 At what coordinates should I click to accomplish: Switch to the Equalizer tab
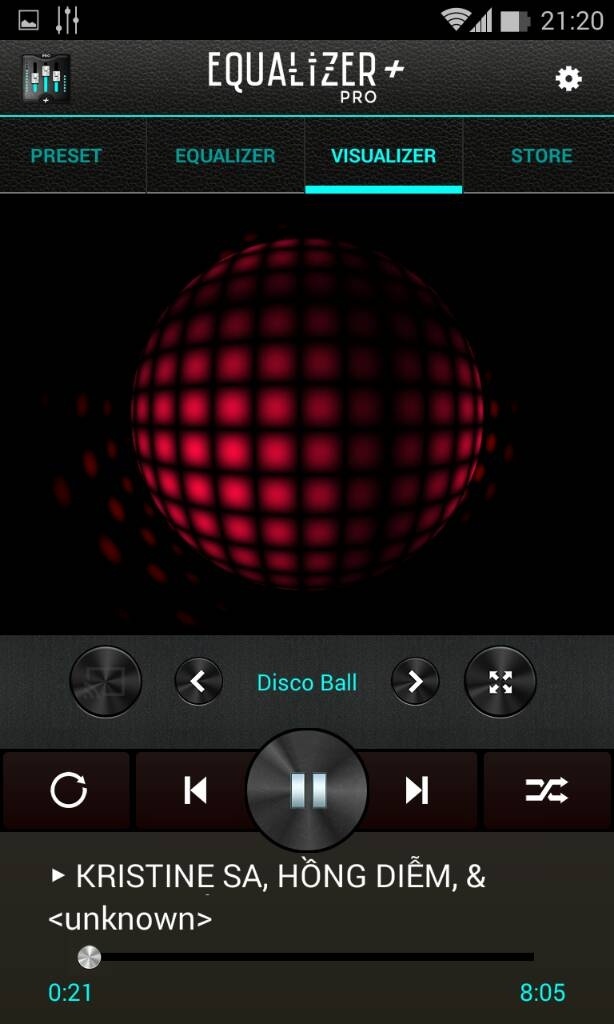coord(225,156)
